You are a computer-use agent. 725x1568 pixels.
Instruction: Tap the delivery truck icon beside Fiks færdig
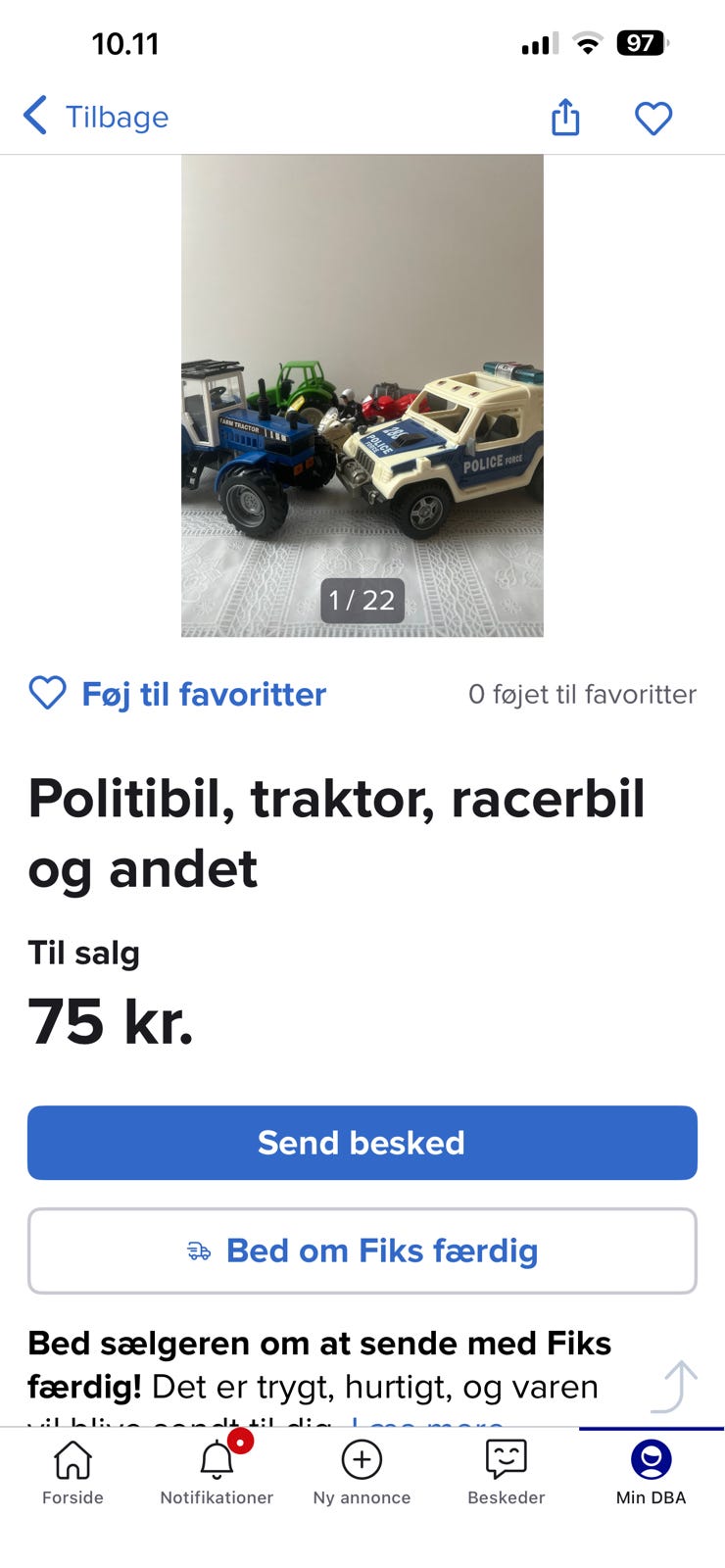coord(200,1250)
